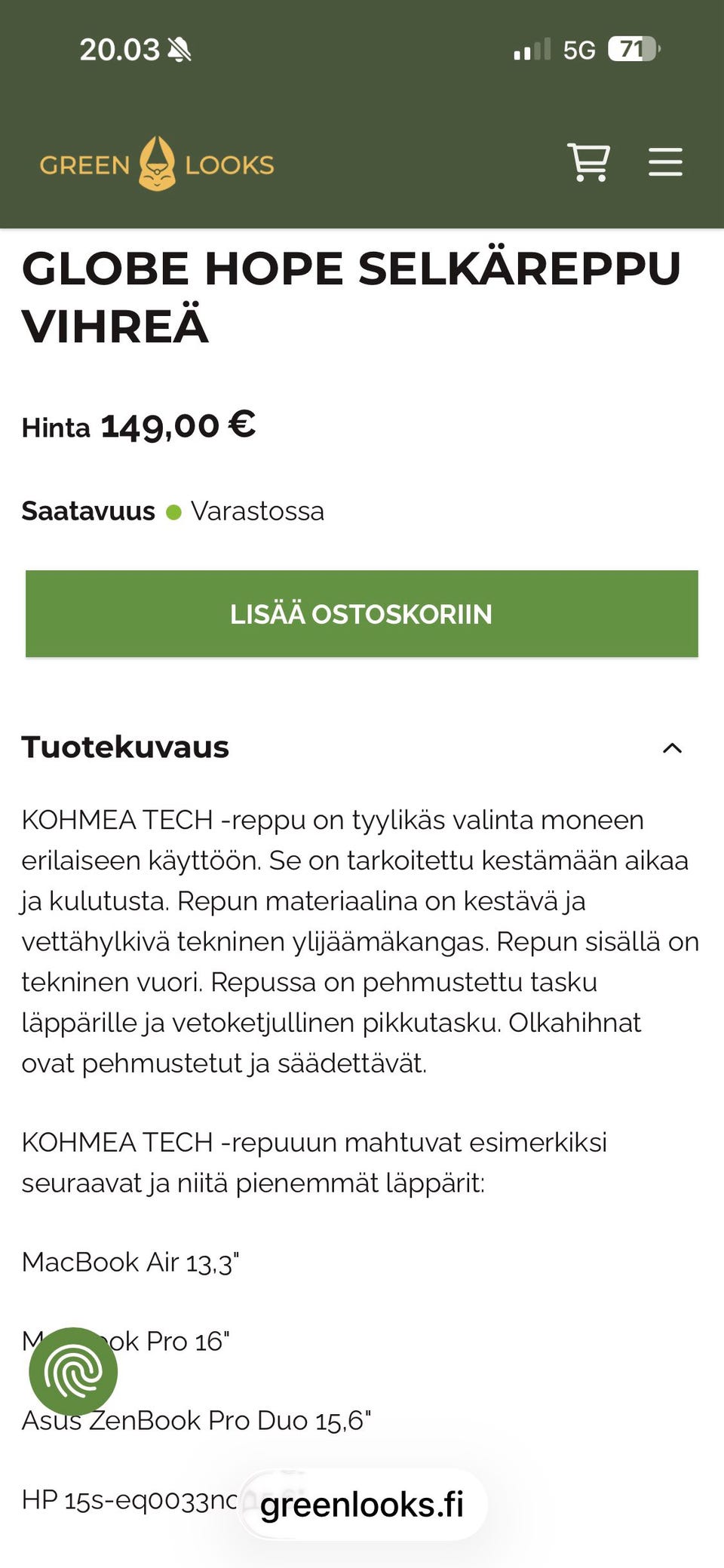Tap the fingerprint icon at bottom left
The image size is (724, 1568).
point(72,1373)
